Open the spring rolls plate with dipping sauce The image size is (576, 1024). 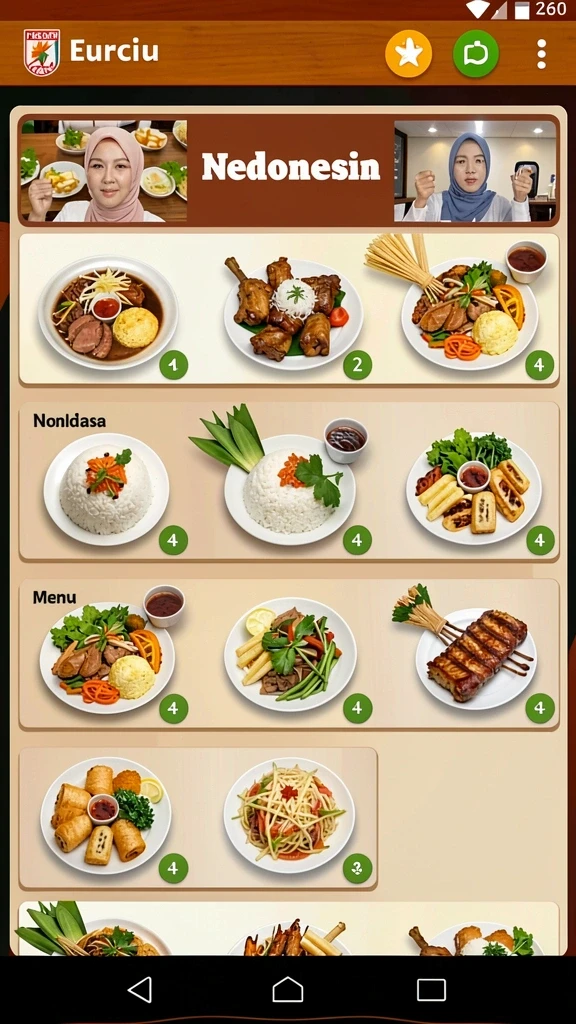(x=106, y=814)
